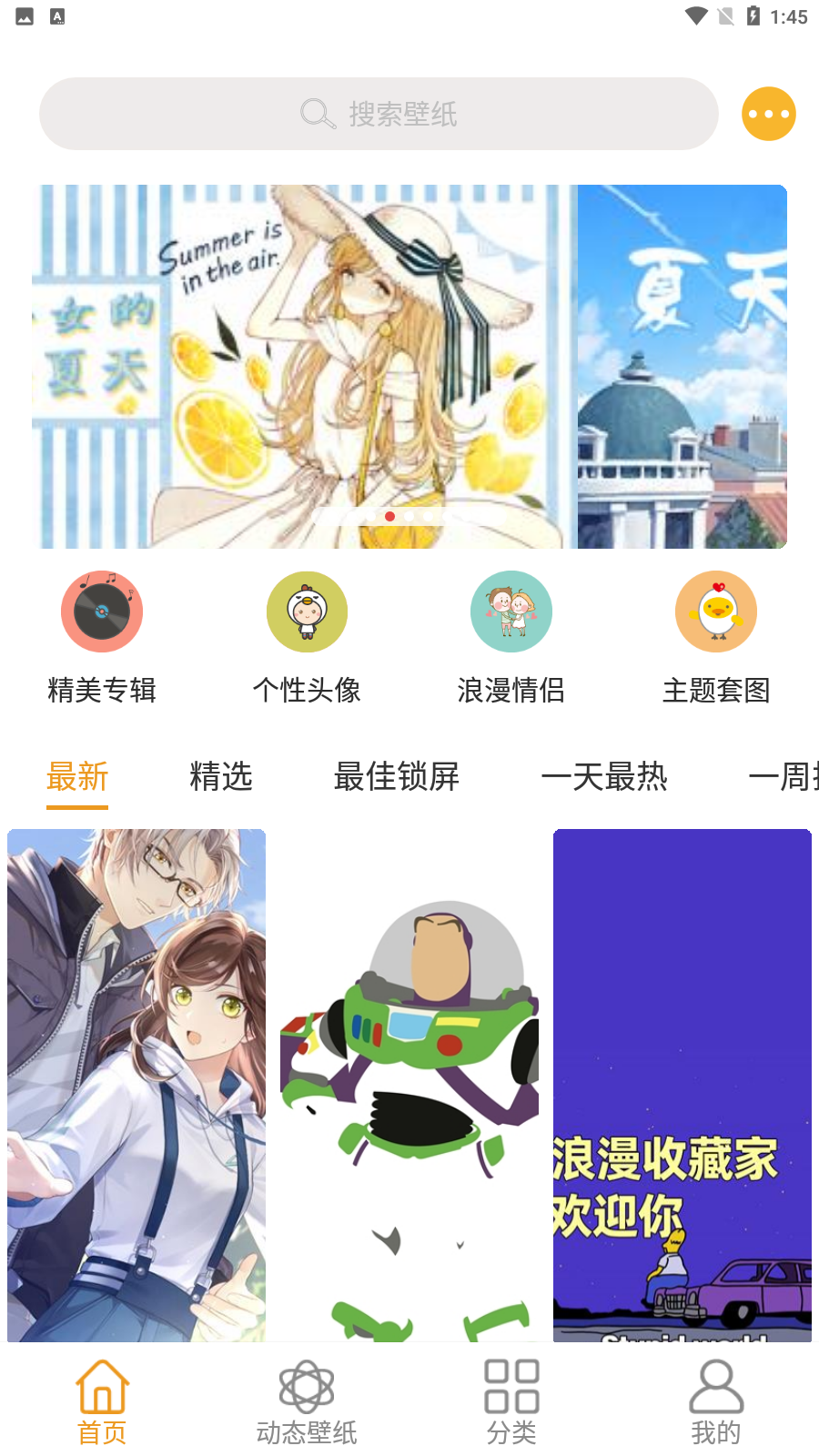Switch to the 最佳锁屏 tab
819x1456 pixels.
pos(397,778)
